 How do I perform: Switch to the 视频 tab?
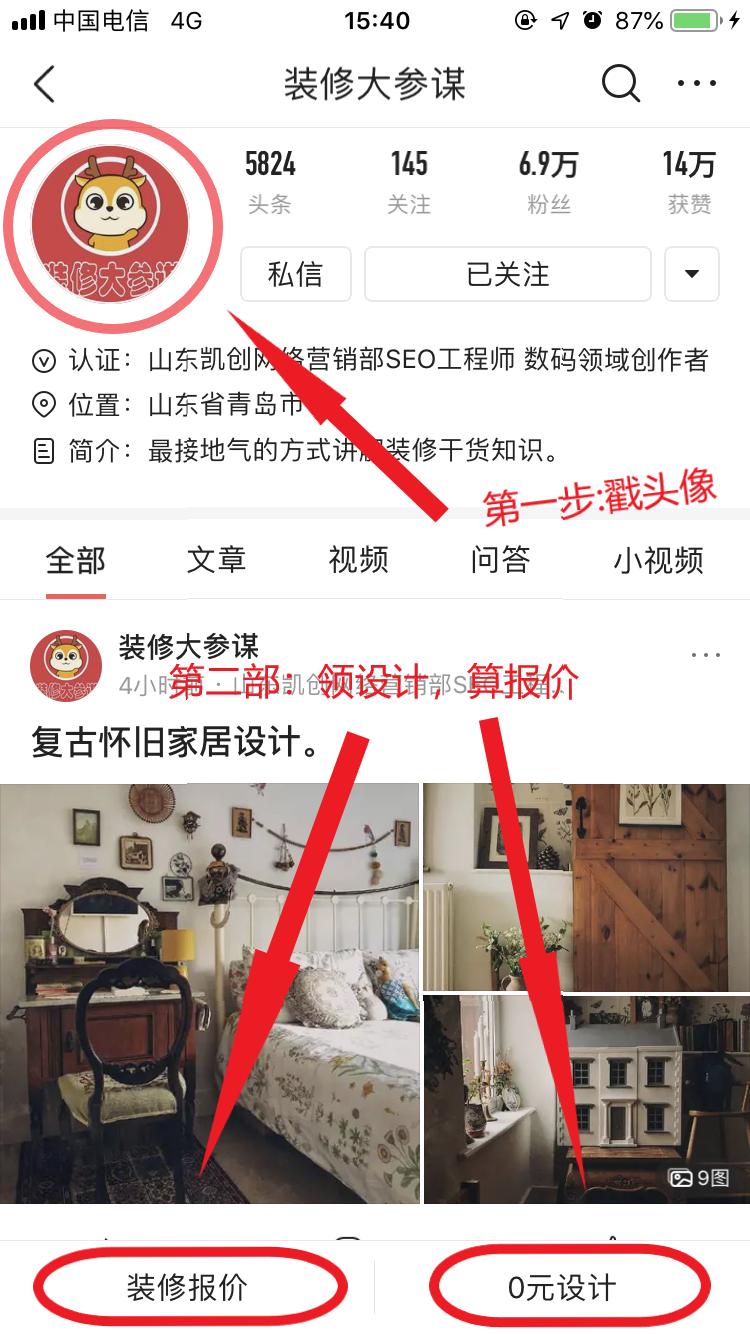pyautogui.click(x=356, y=562)
